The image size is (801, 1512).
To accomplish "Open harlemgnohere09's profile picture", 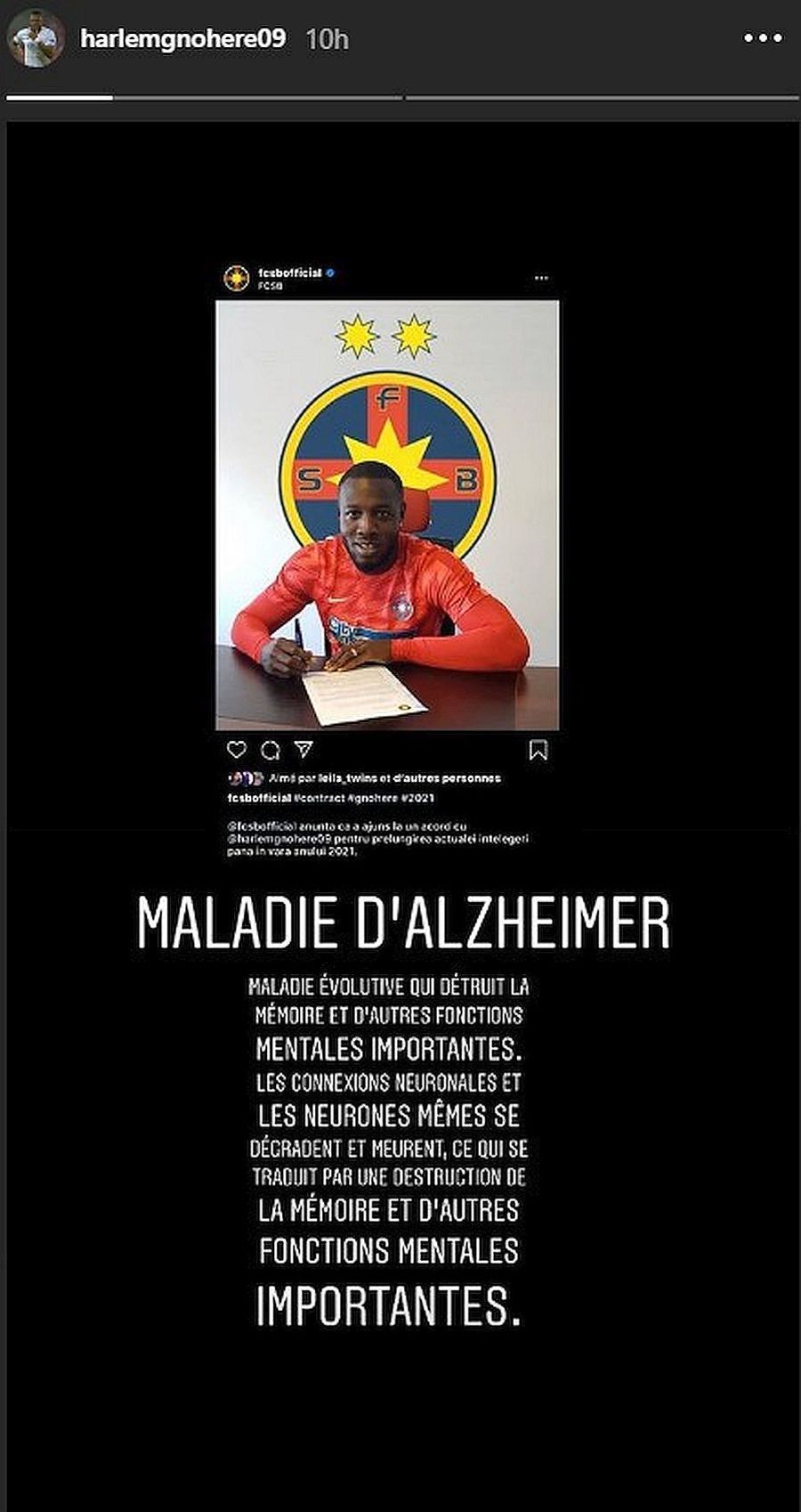I will 36,40.
